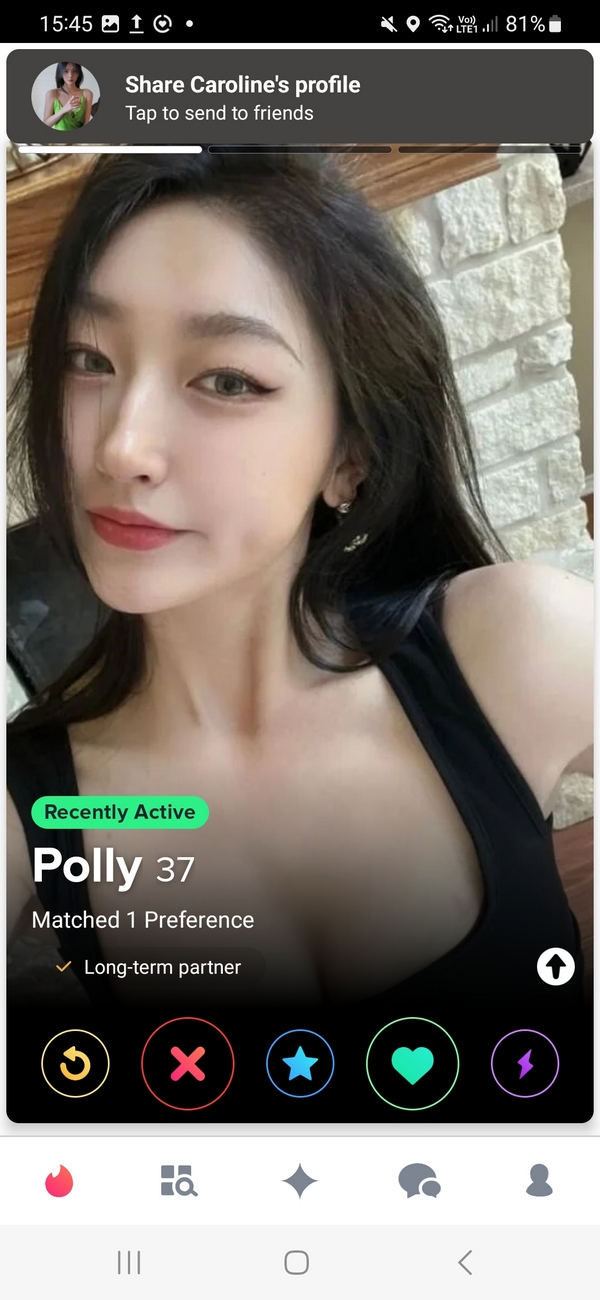The width and height of the screenshot is (600, 1300).
Task: Tap the system home button
Action: (x=296, y=1263)
